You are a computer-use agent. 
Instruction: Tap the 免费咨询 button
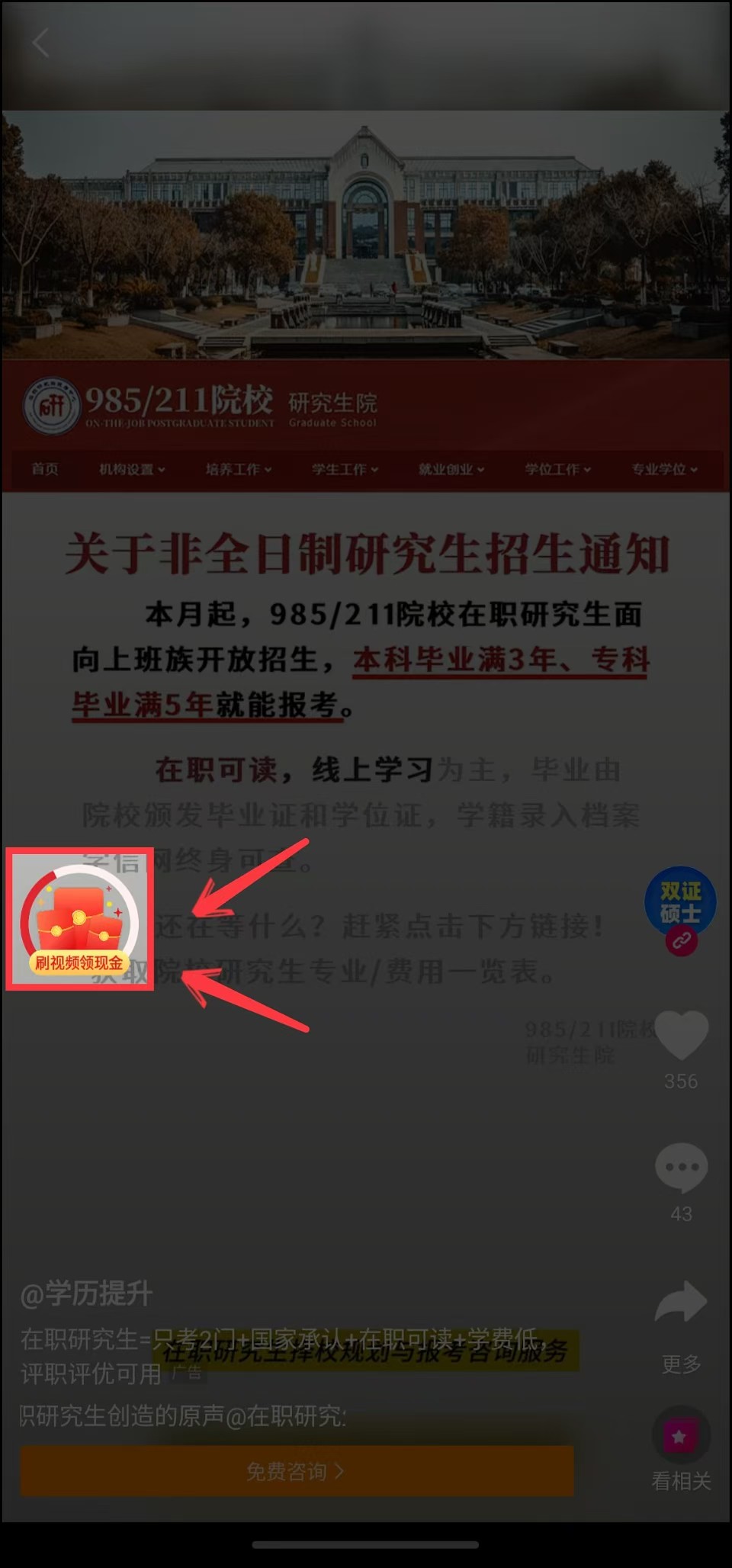click(x=297, y=1471)
